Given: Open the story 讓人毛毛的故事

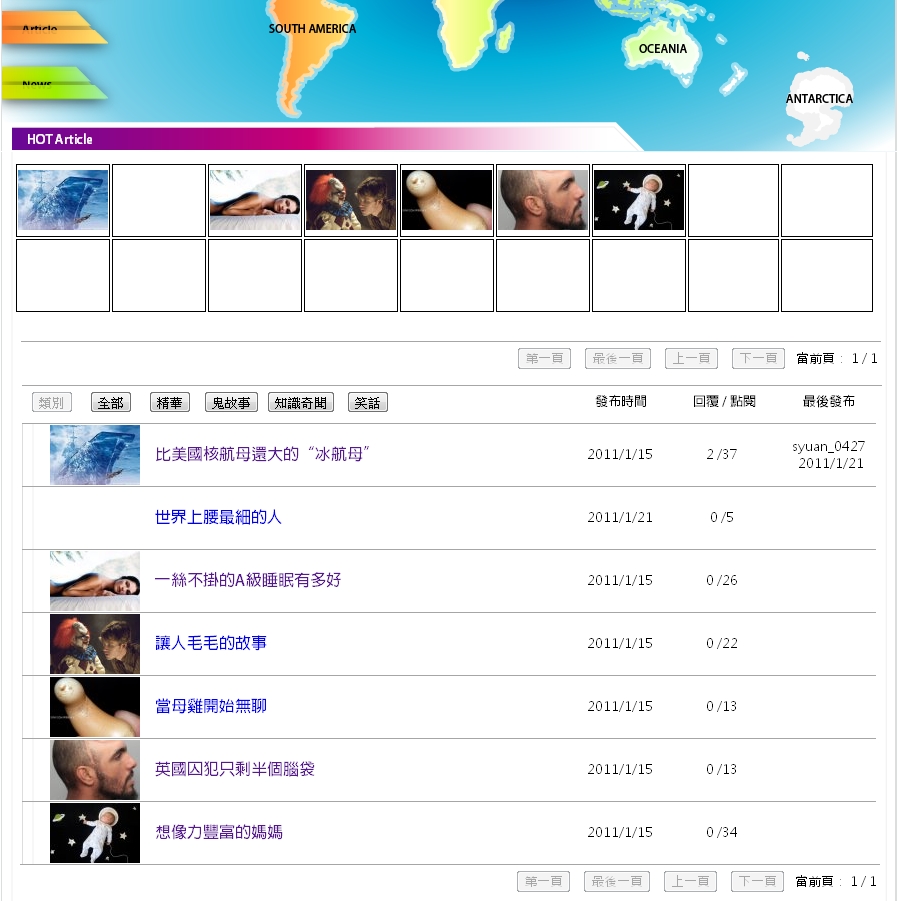Looking at the screenshot, I should pos(210,643).
